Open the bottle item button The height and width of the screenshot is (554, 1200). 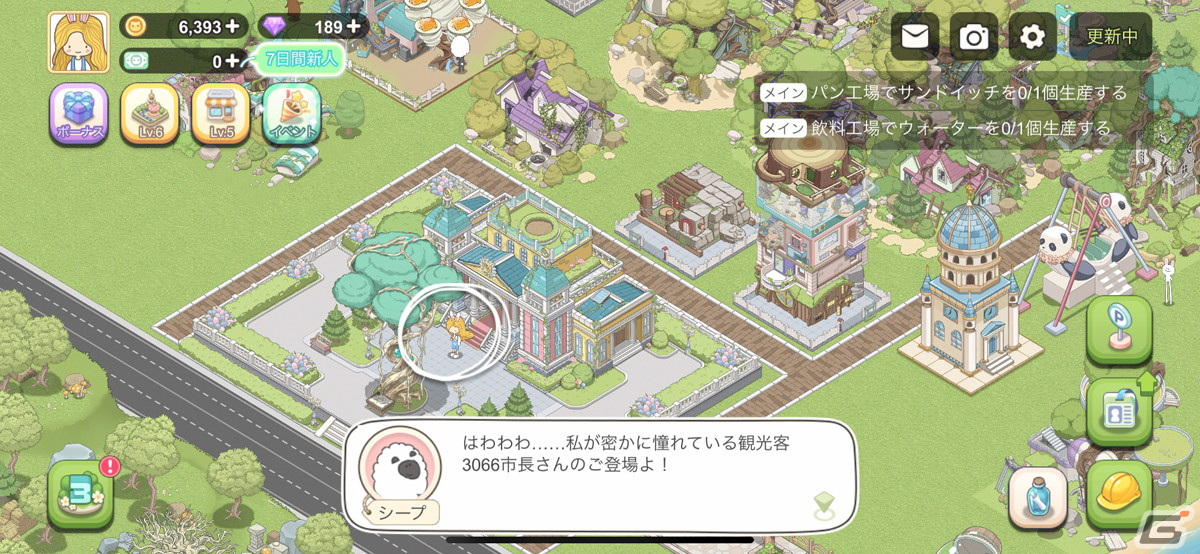pyautogui.click(x=1037, y=497)
